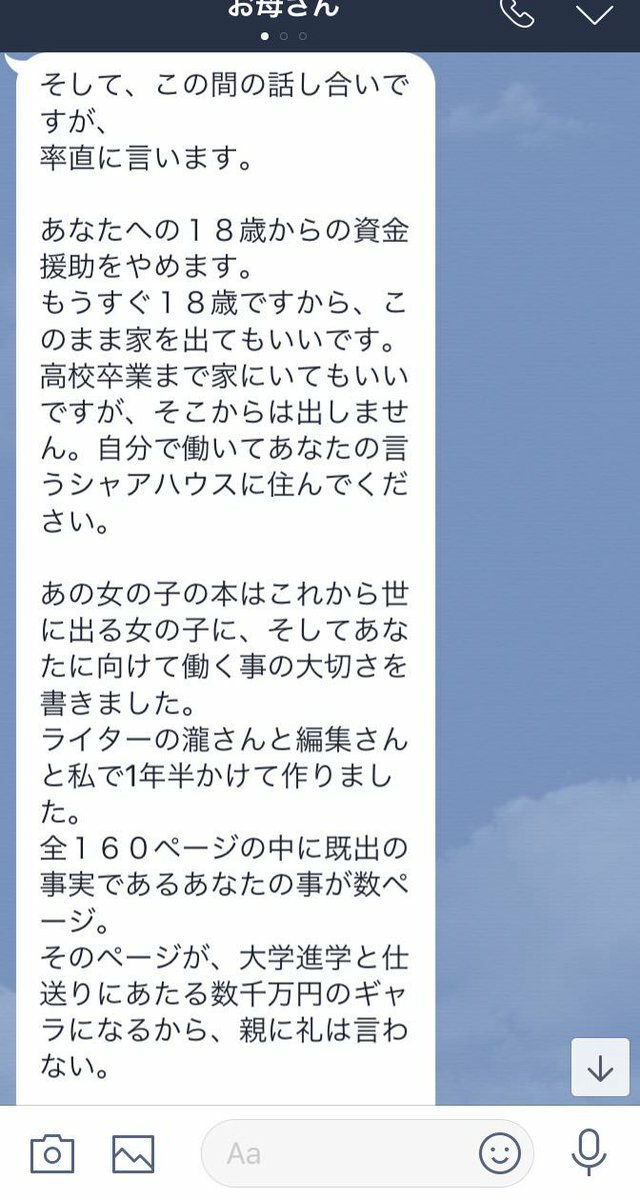Expand the chat options dropdown arrow
The image size is (640, 1200).
(594, 13)
